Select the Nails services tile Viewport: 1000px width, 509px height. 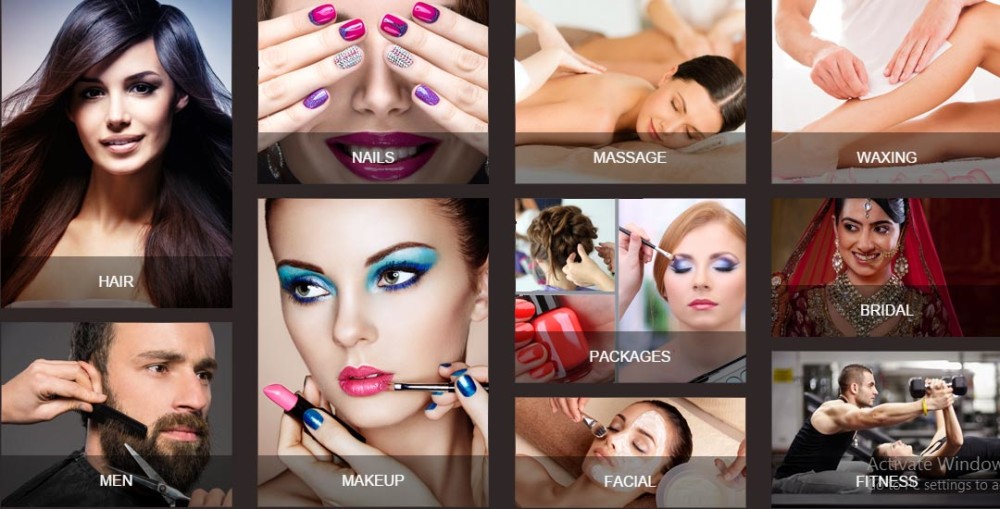coord(373,92)
